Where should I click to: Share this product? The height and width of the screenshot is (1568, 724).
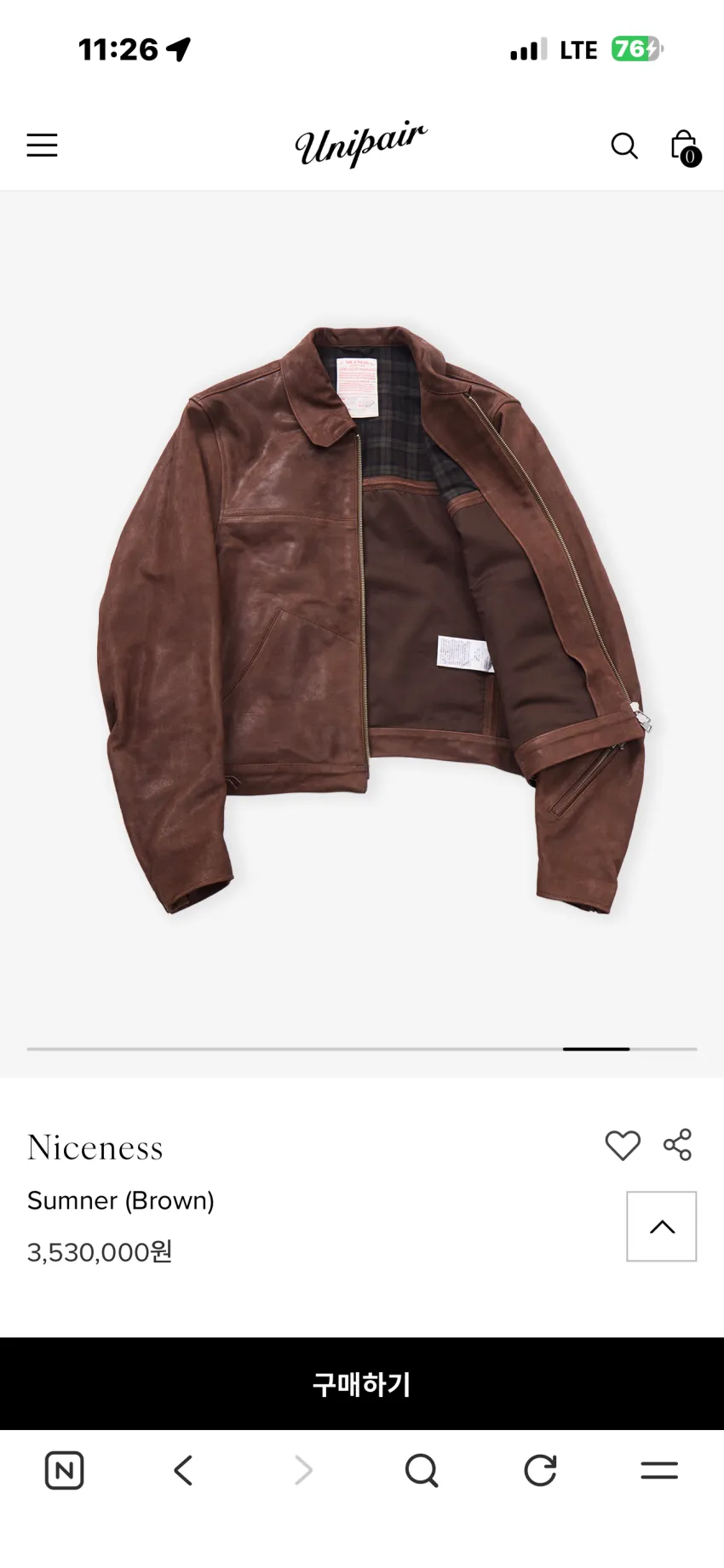(678, 1145)
